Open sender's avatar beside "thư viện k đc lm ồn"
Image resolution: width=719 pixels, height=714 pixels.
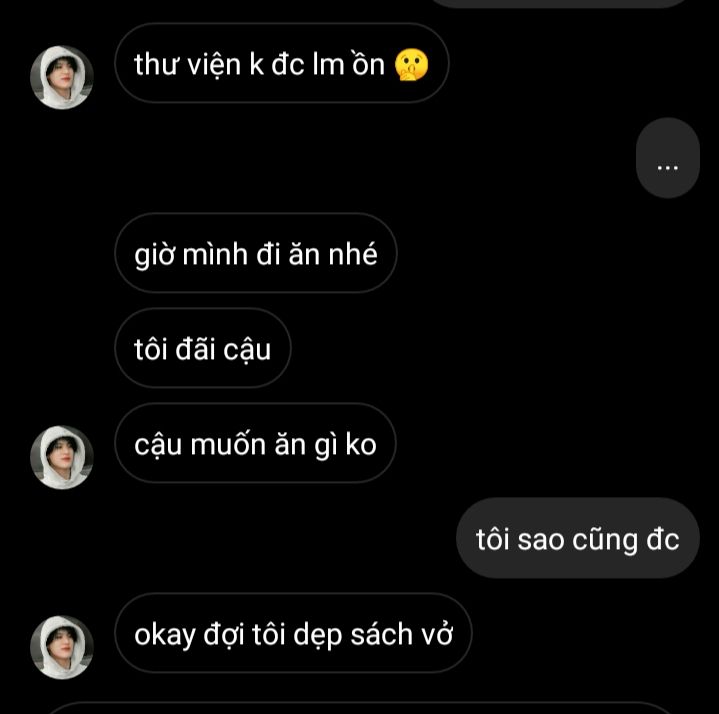pyautogui.click(x=62, y=77)
